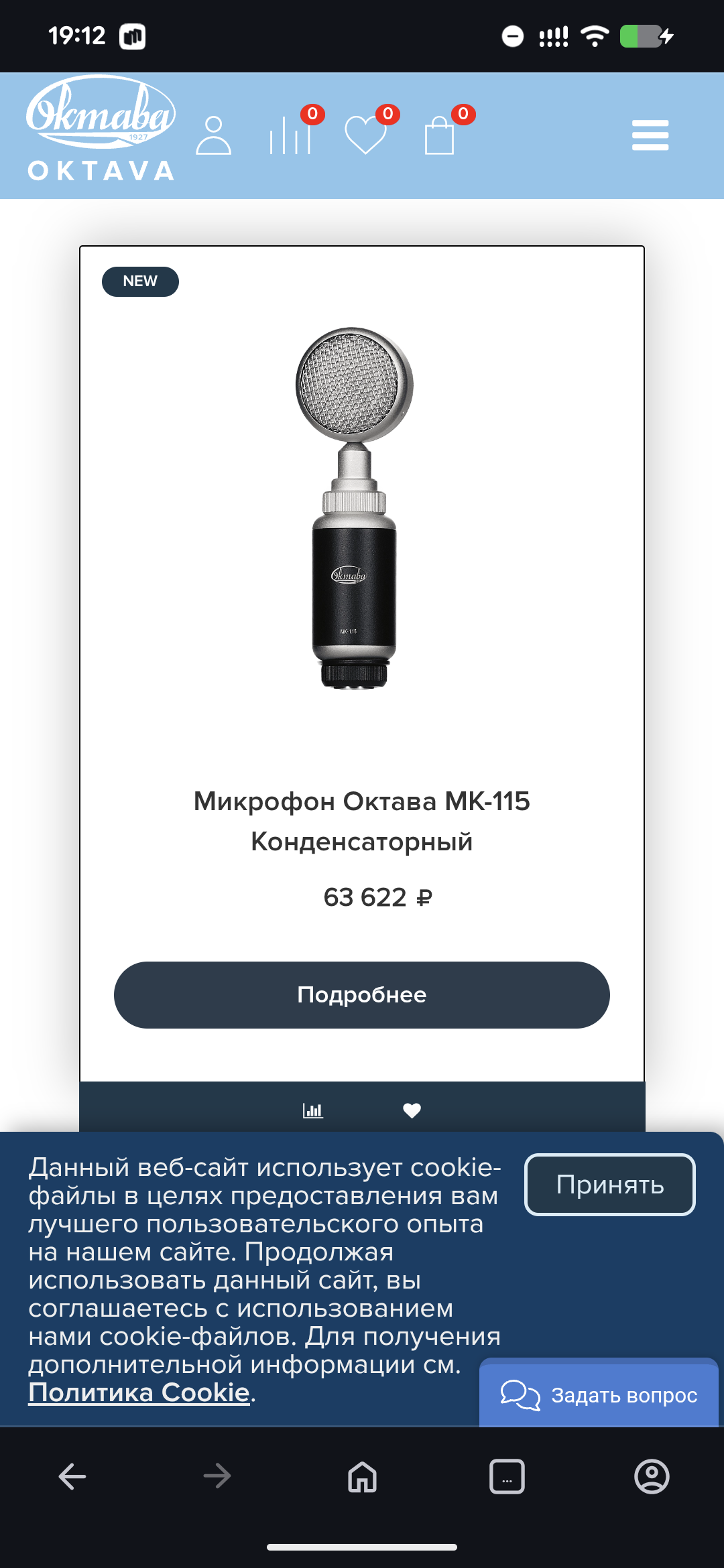Open the shopping bag cart
This screenshot has width=724, height=1568.
[x=440, y=135]
